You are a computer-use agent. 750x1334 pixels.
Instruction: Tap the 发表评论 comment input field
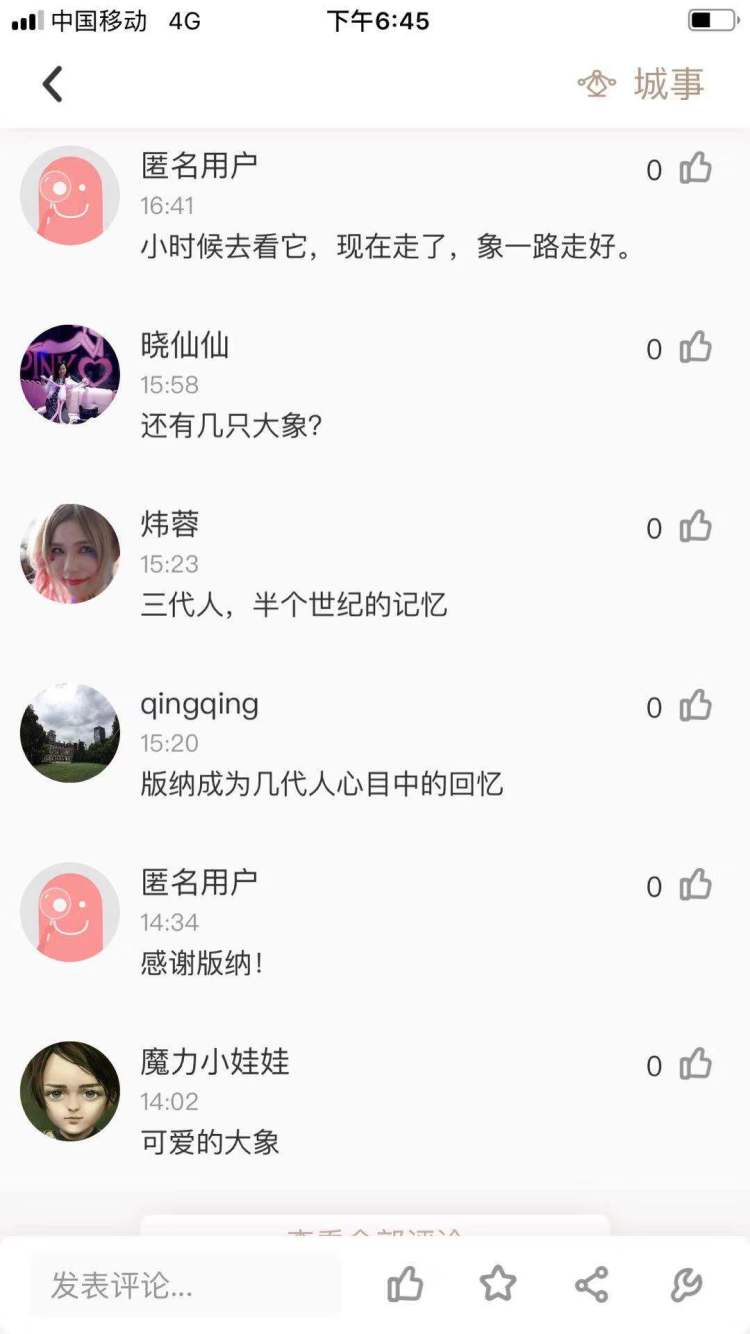[x=185, y=1285]
